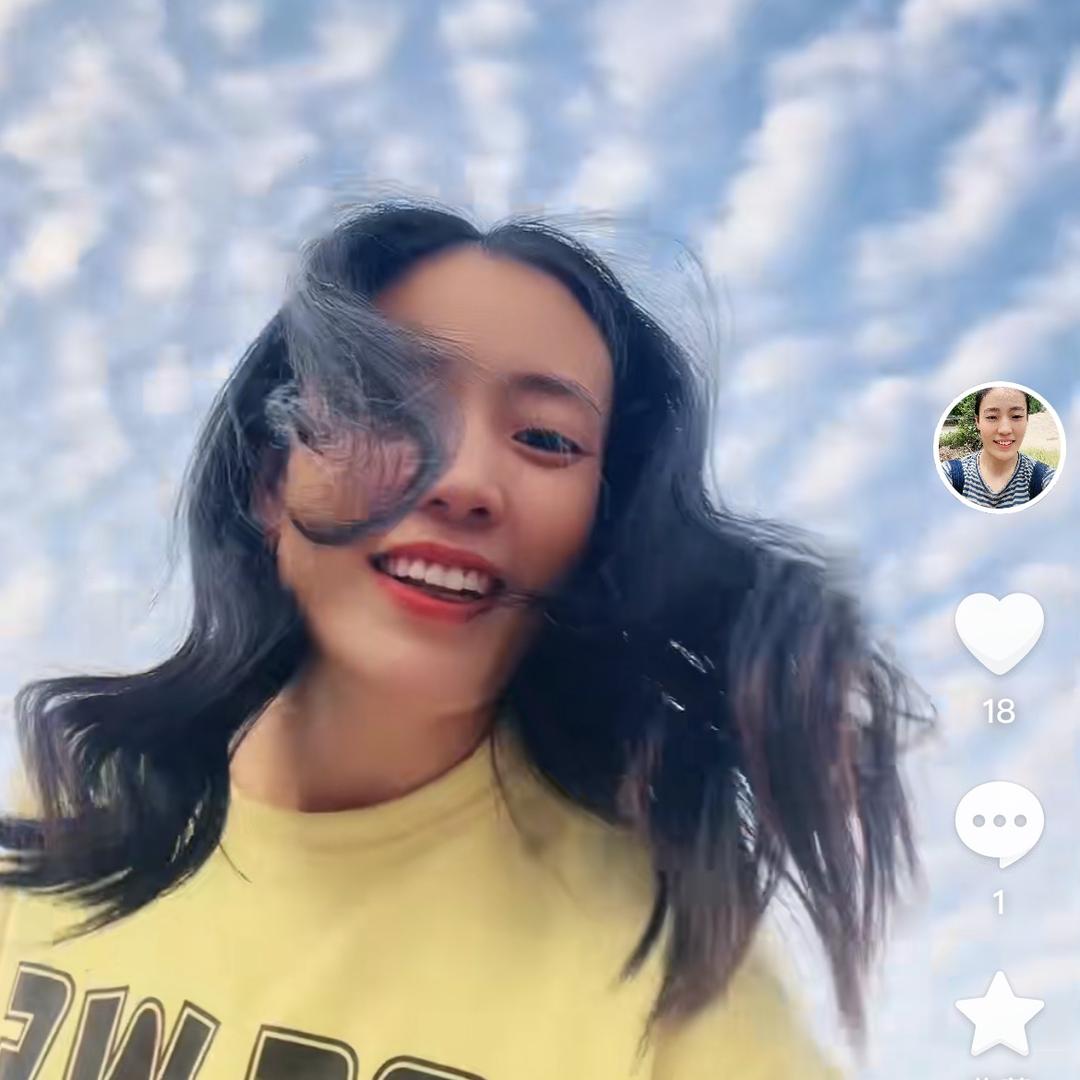Open the creator's profile avatar

[999, 447]
